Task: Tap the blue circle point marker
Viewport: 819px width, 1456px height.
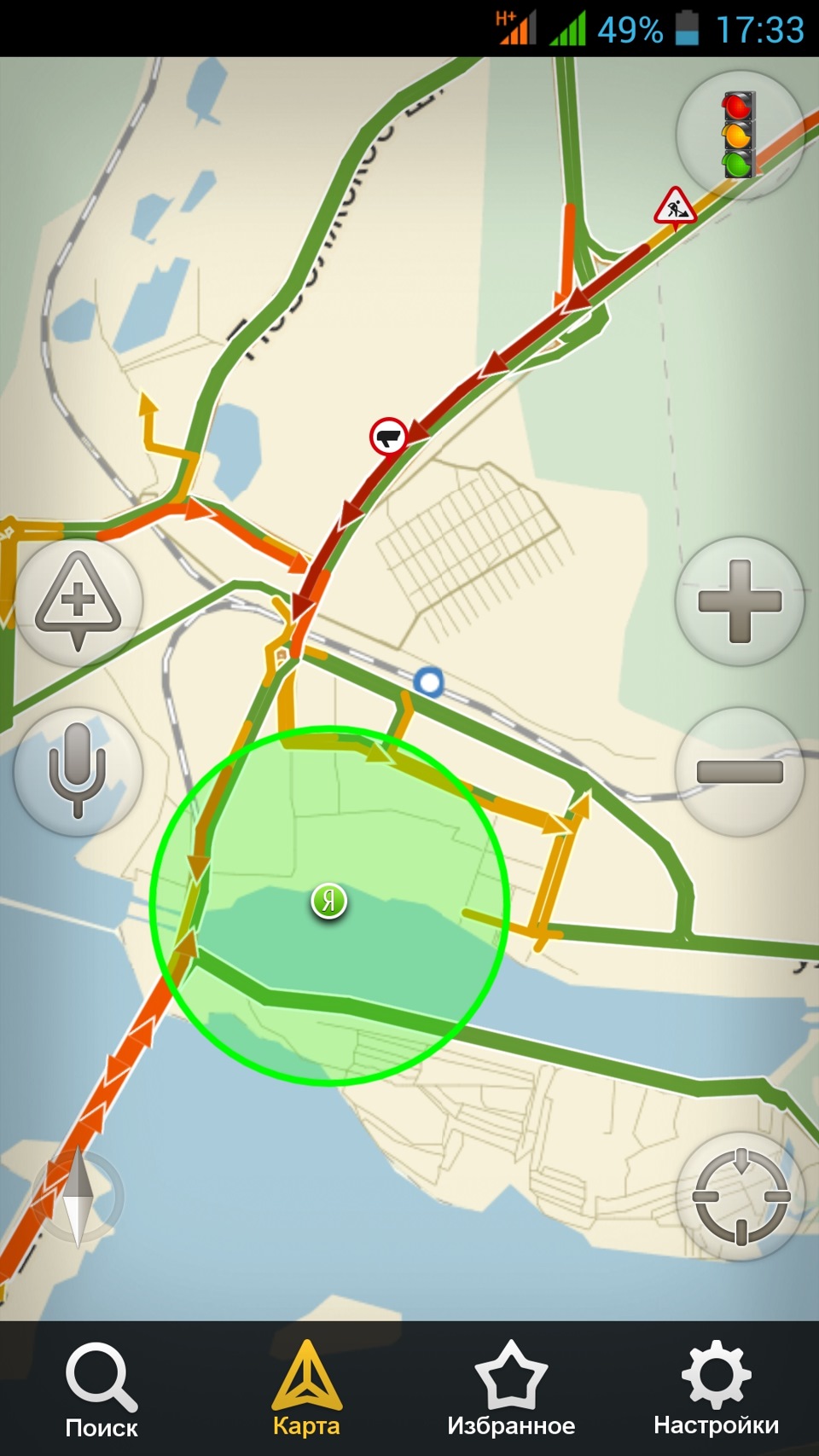Action: coord(428,682)
